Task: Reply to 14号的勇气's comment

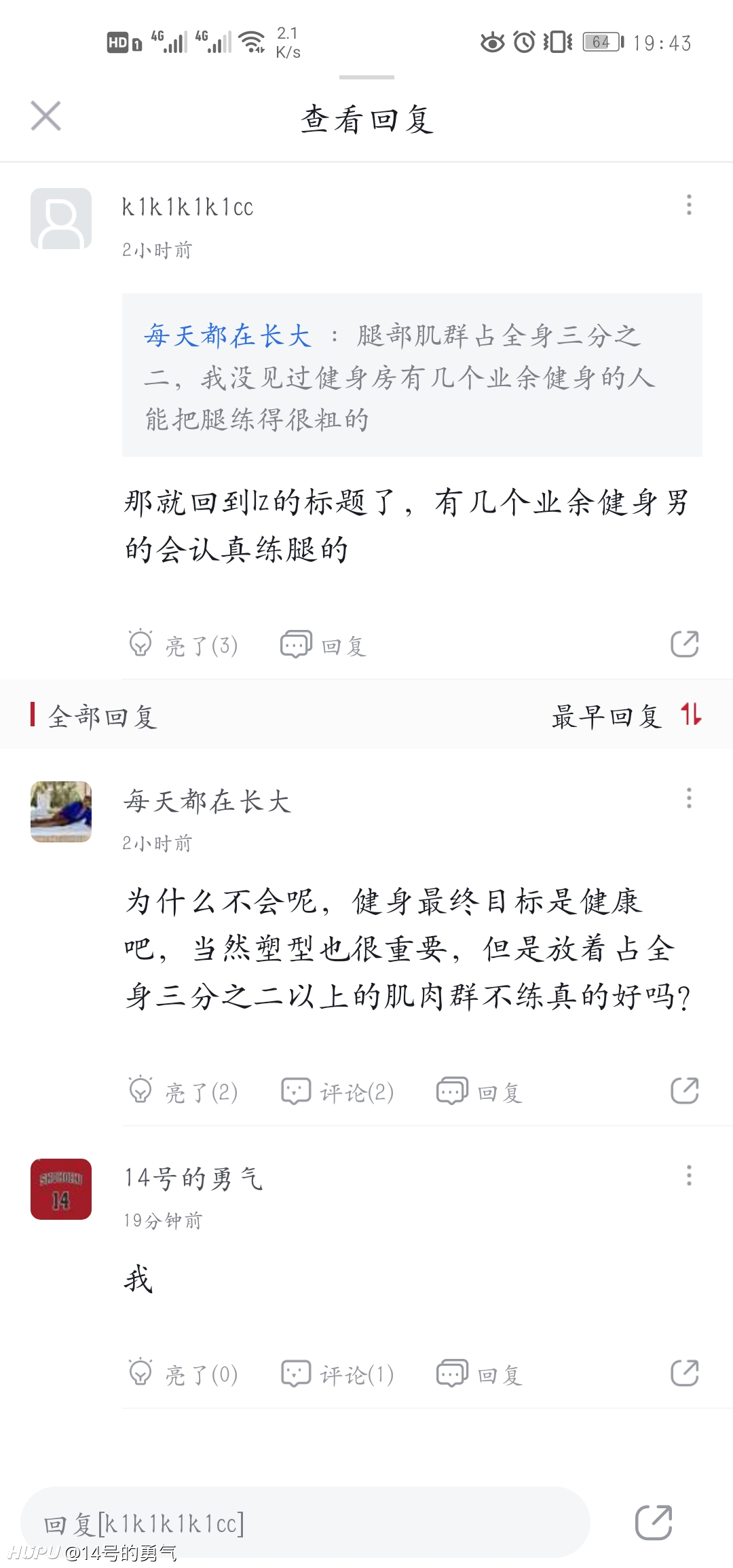Action: (x=479, y=1374)
